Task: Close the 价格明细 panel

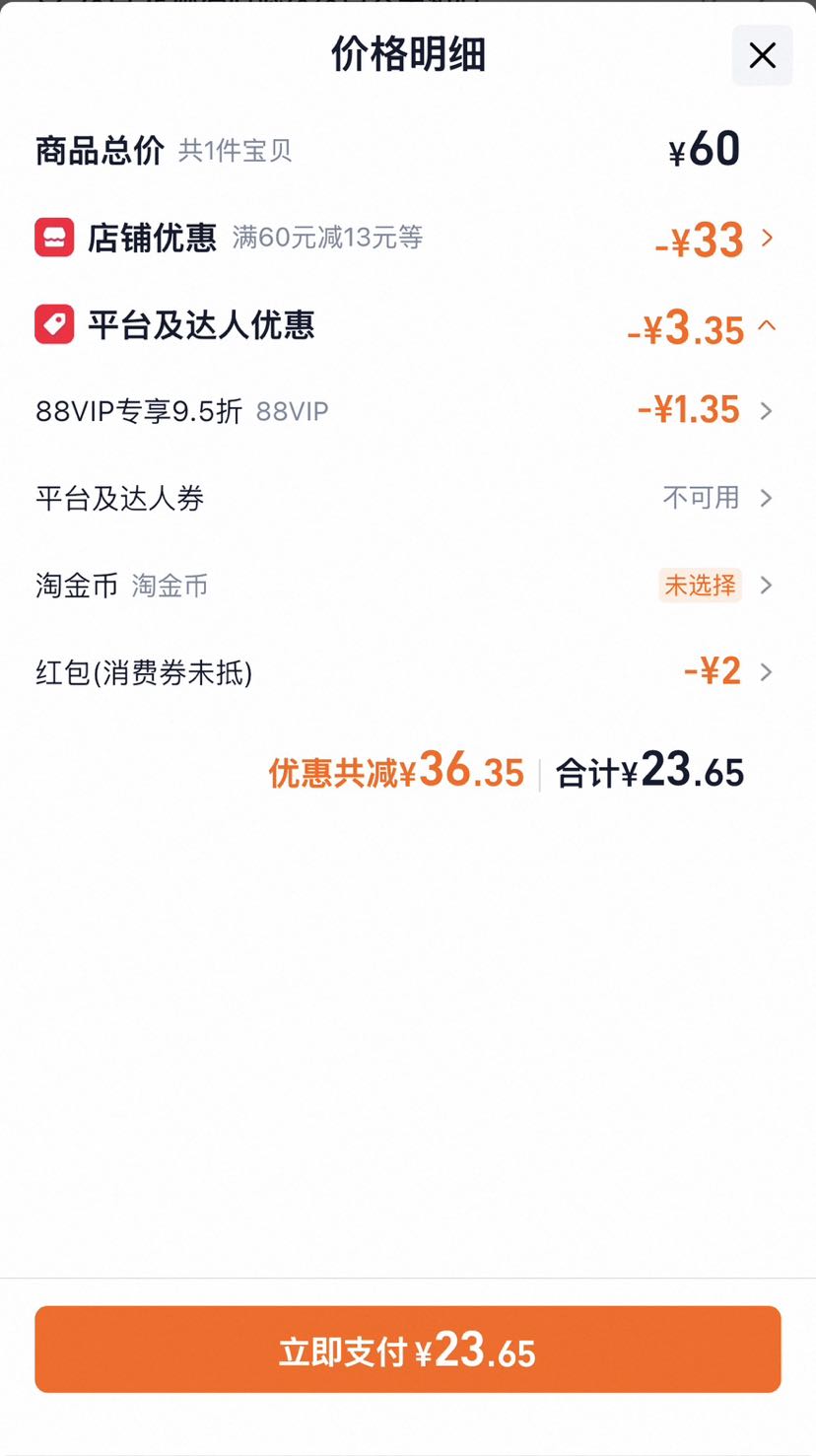Action: point(762,55)
